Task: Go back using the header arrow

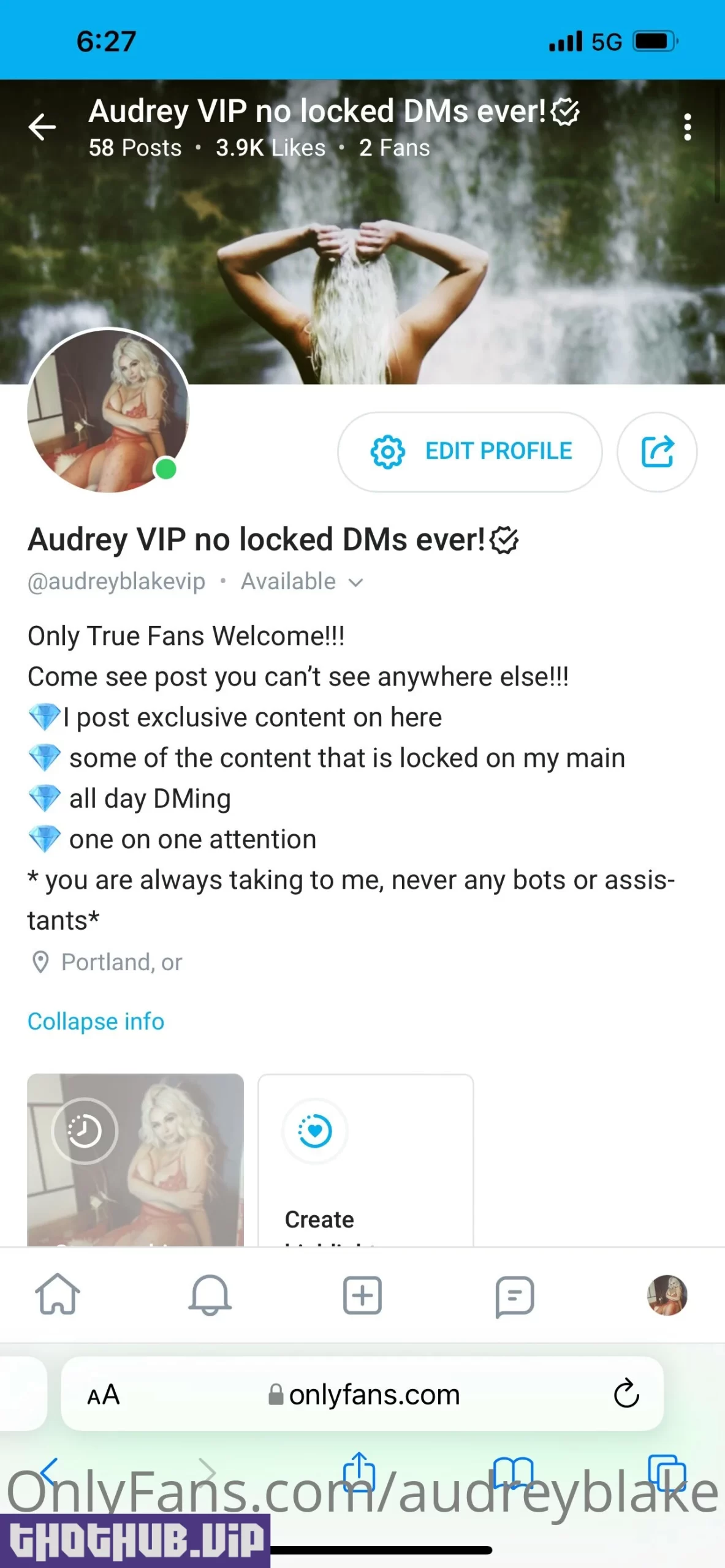Action: (42, 127)
